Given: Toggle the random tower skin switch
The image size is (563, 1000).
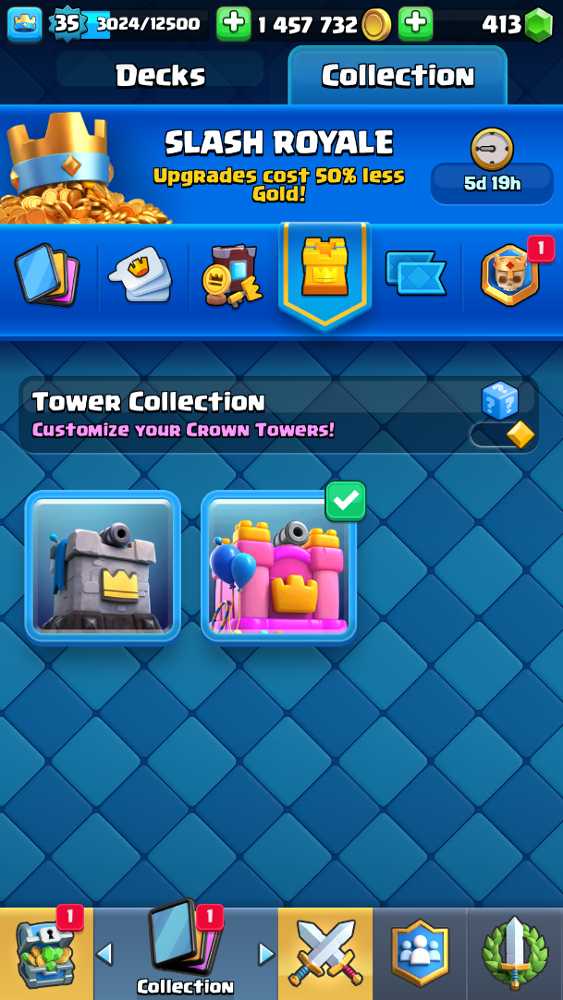Looking at the screenshot, I should pos(502,434).
